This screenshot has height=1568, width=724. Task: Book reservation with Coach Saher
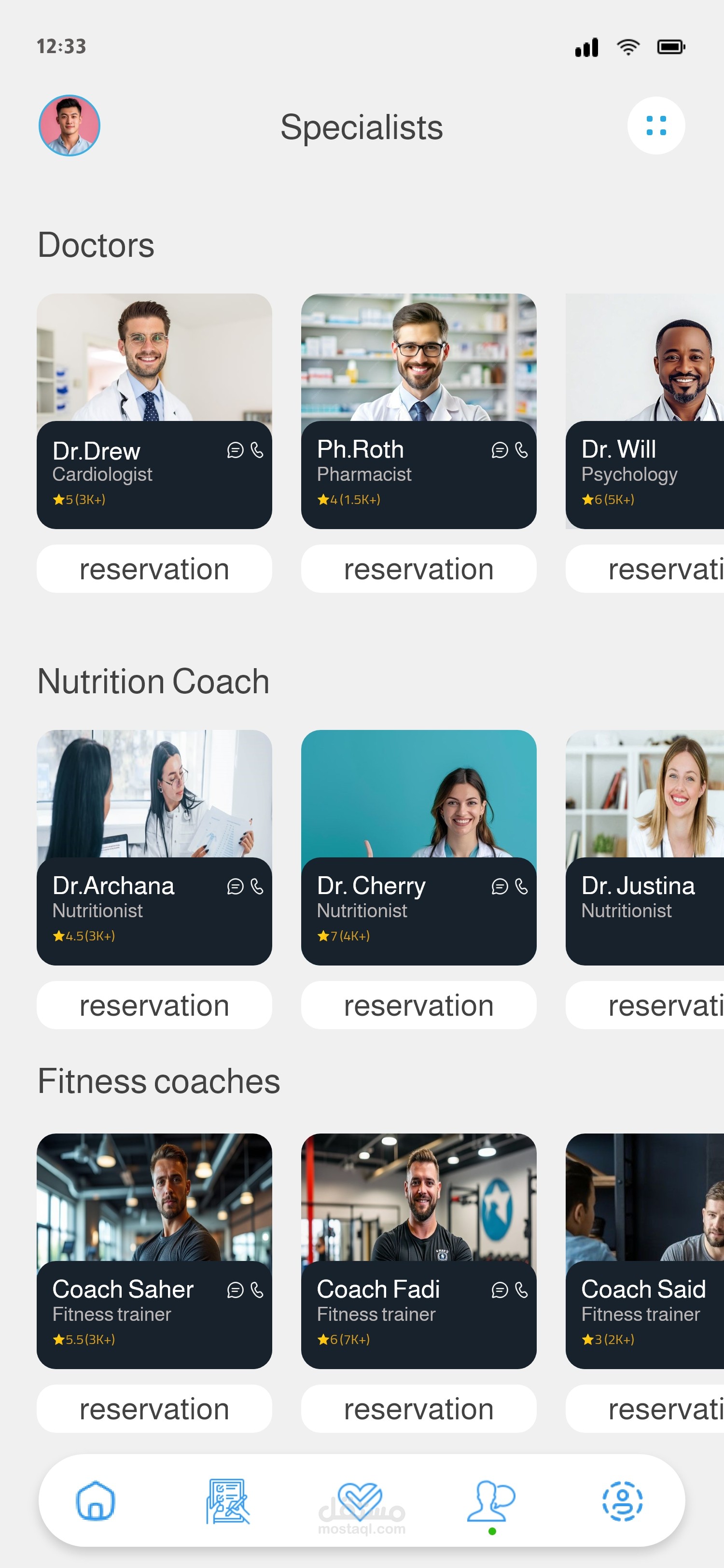(x=154, y=1409)
